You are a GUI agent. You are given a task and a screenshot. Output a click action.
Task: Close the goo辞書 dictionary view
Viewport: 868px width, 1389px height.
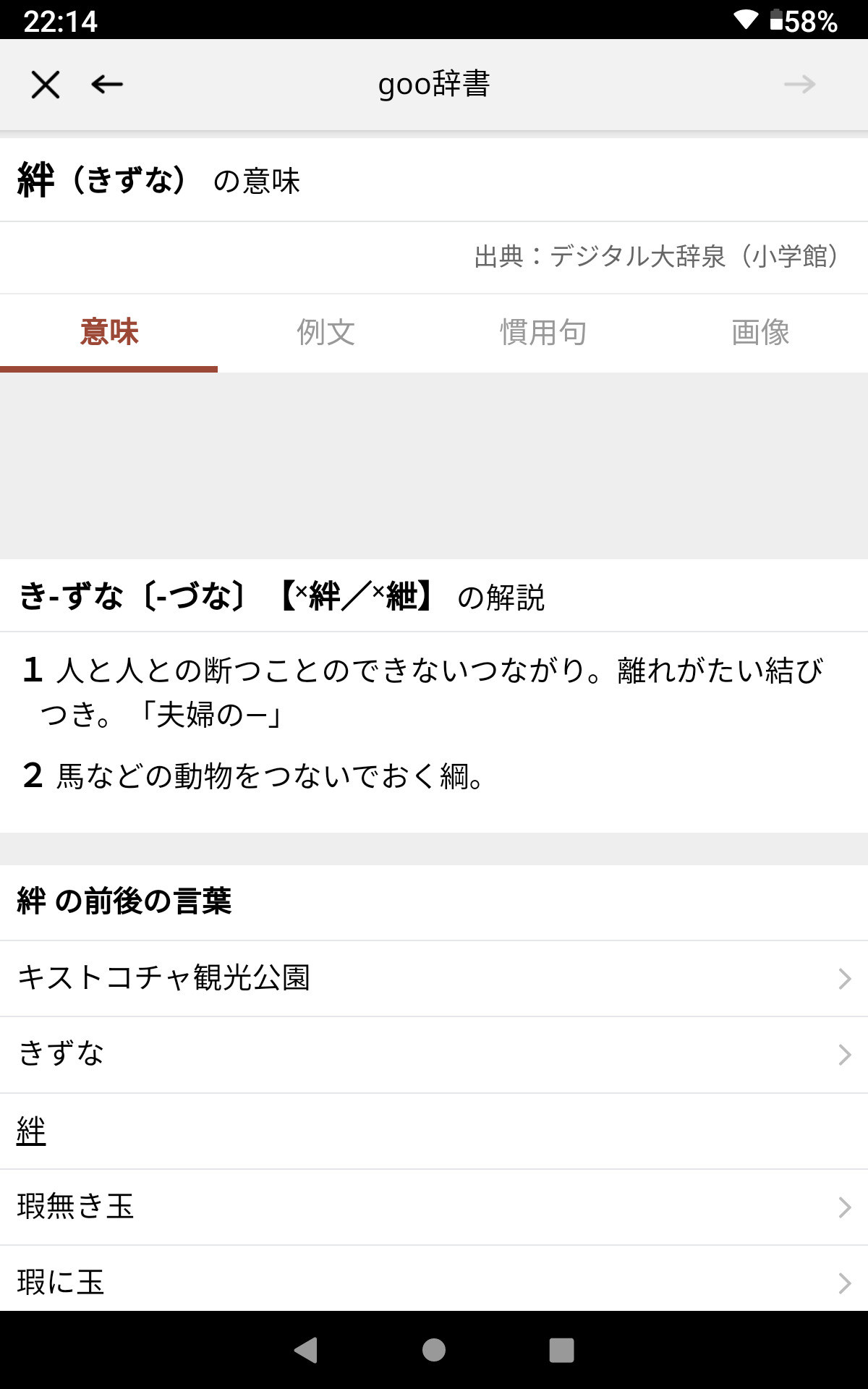[43, 84]
